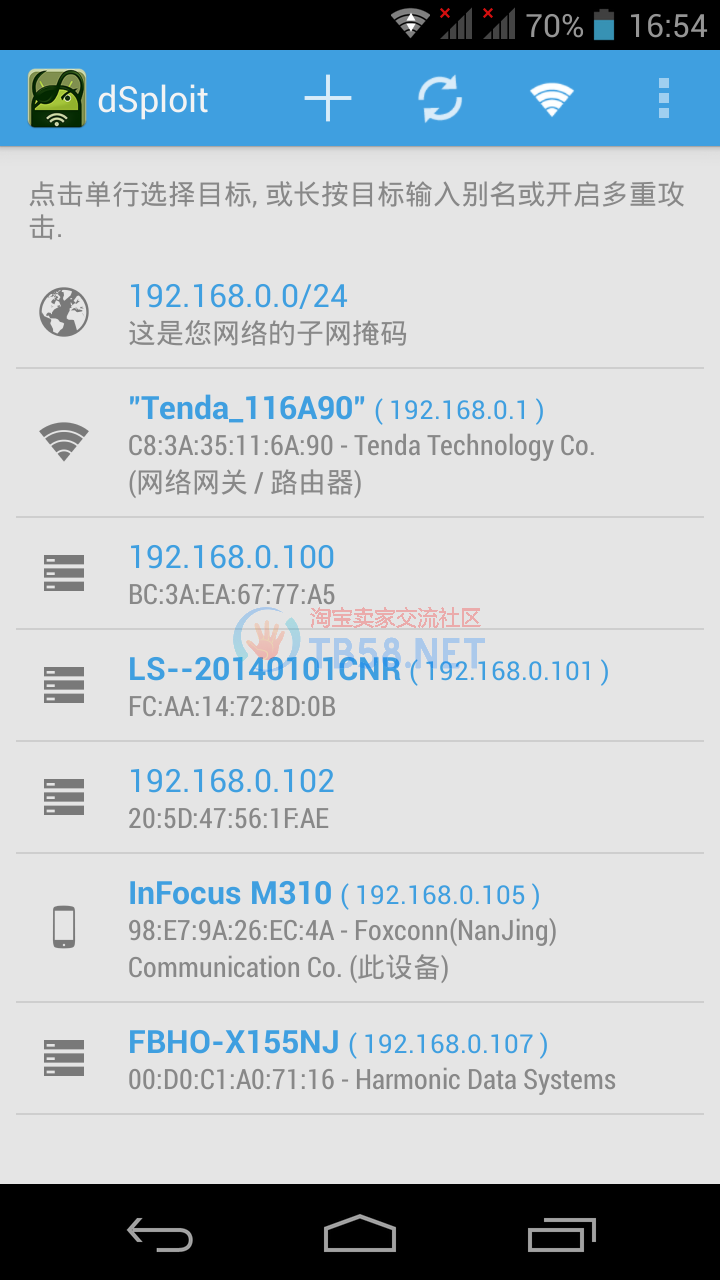
Task: Choose the 192.168.0.100 host
Action: click(360, 573)
